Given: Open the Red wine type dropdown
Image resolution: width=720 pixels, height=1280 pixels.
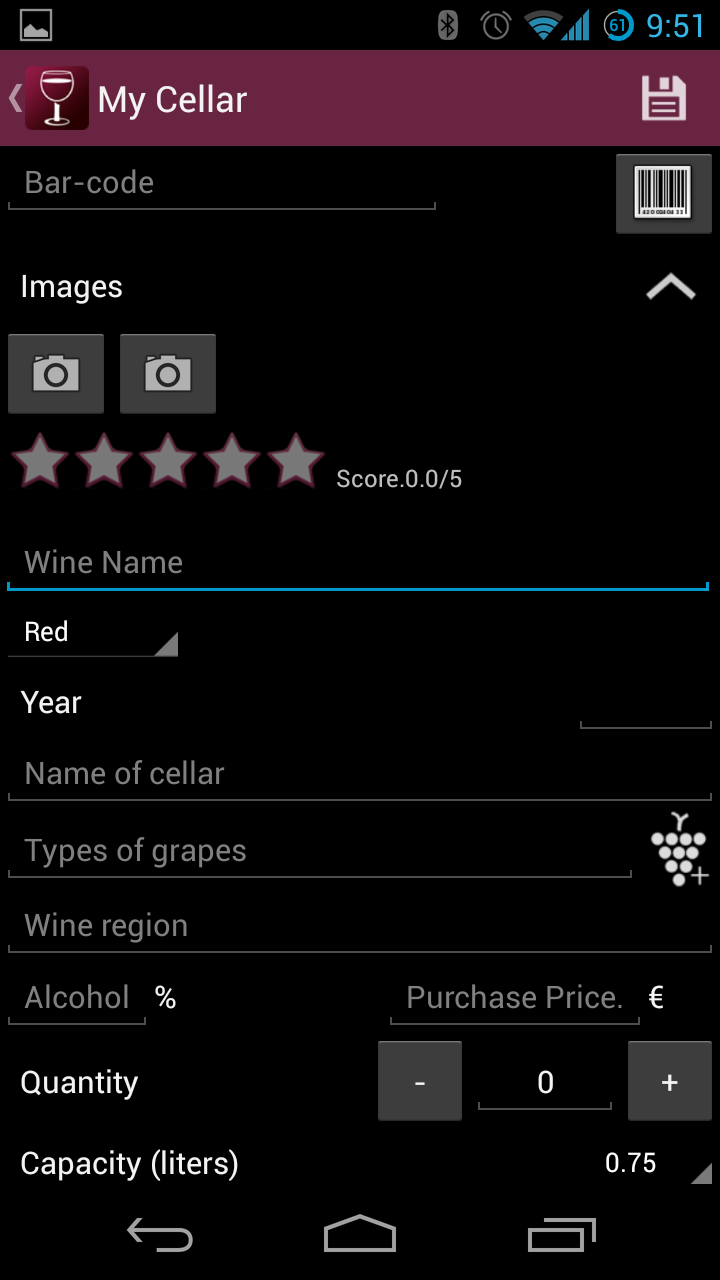Looking at the screenshot, I should click(93, 632).
